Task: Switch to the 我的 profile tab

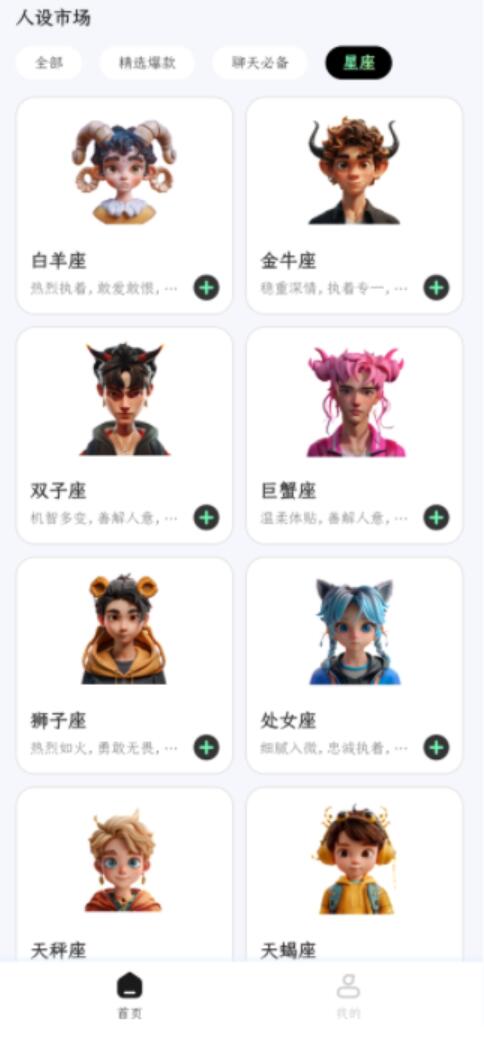Action: (x=348, y=996)
